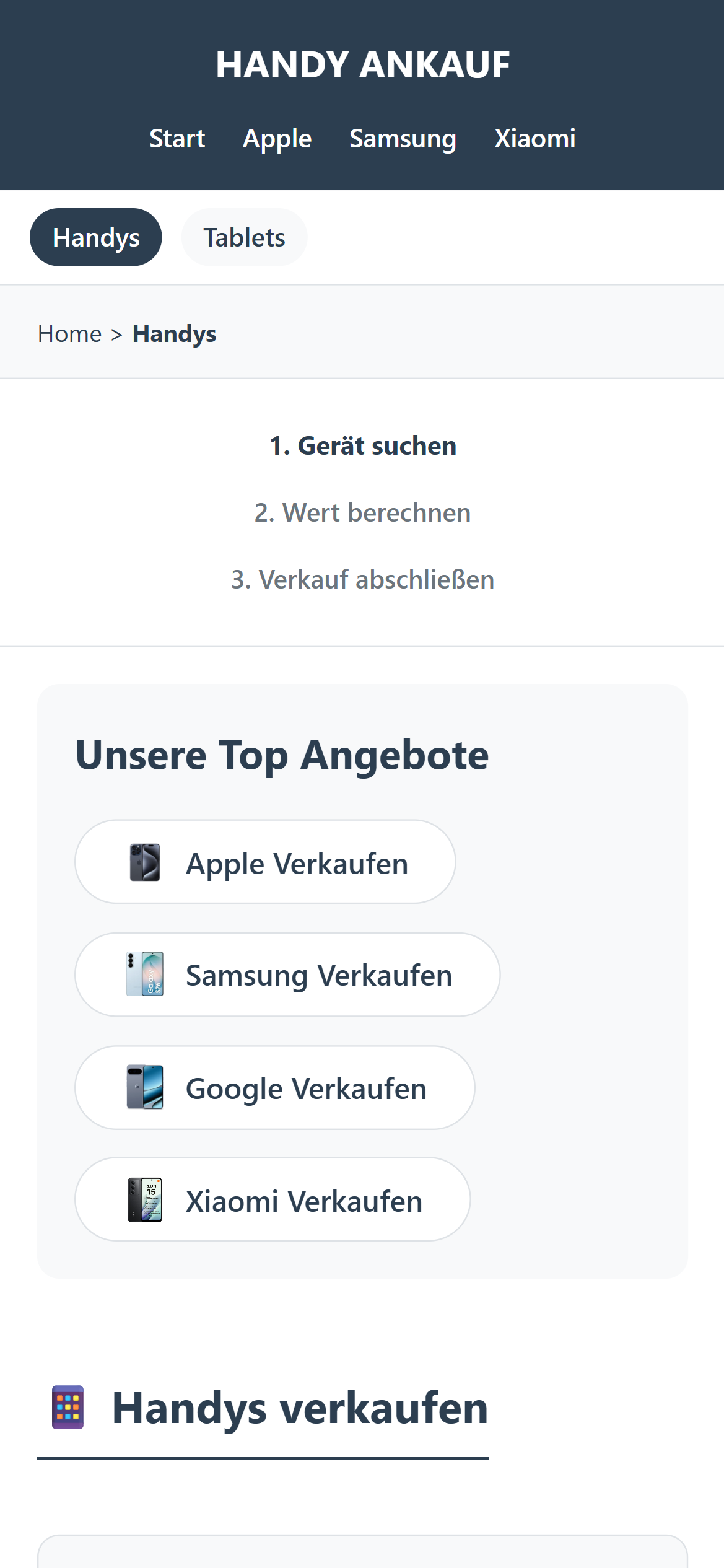Open Home via the breadcrumb link
The image size is (724, 1568).
point(70,333)
